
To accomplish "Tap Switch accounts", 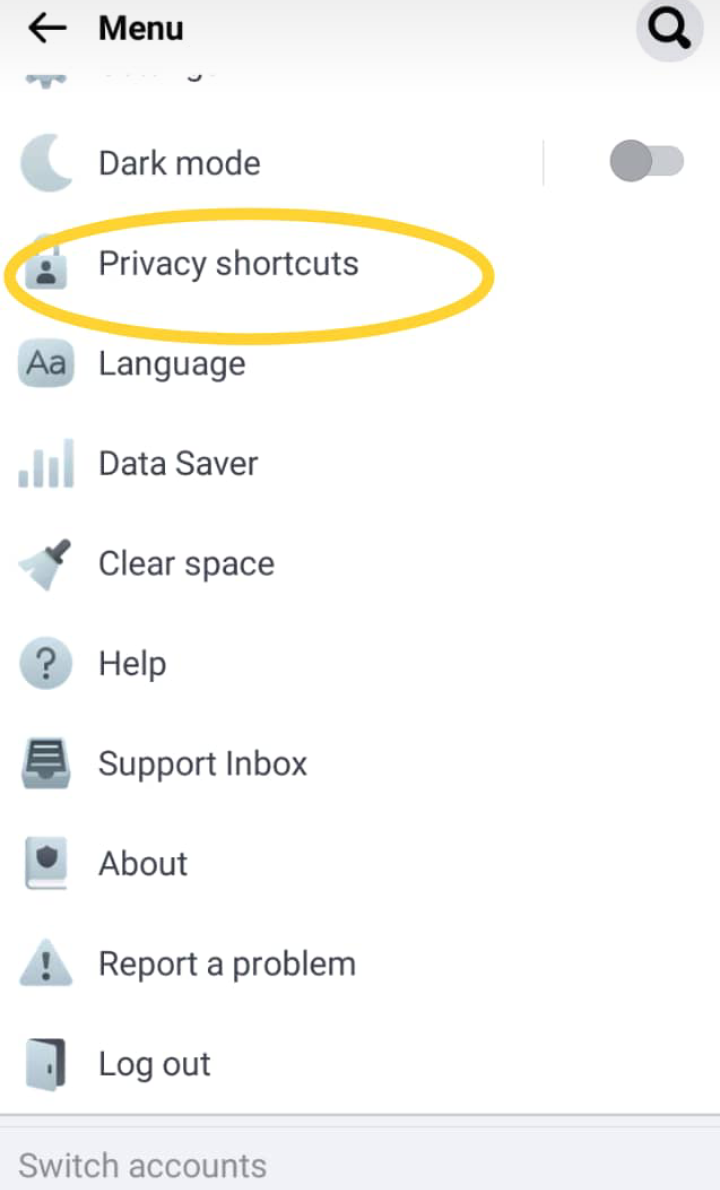I will click(142, 1165).
